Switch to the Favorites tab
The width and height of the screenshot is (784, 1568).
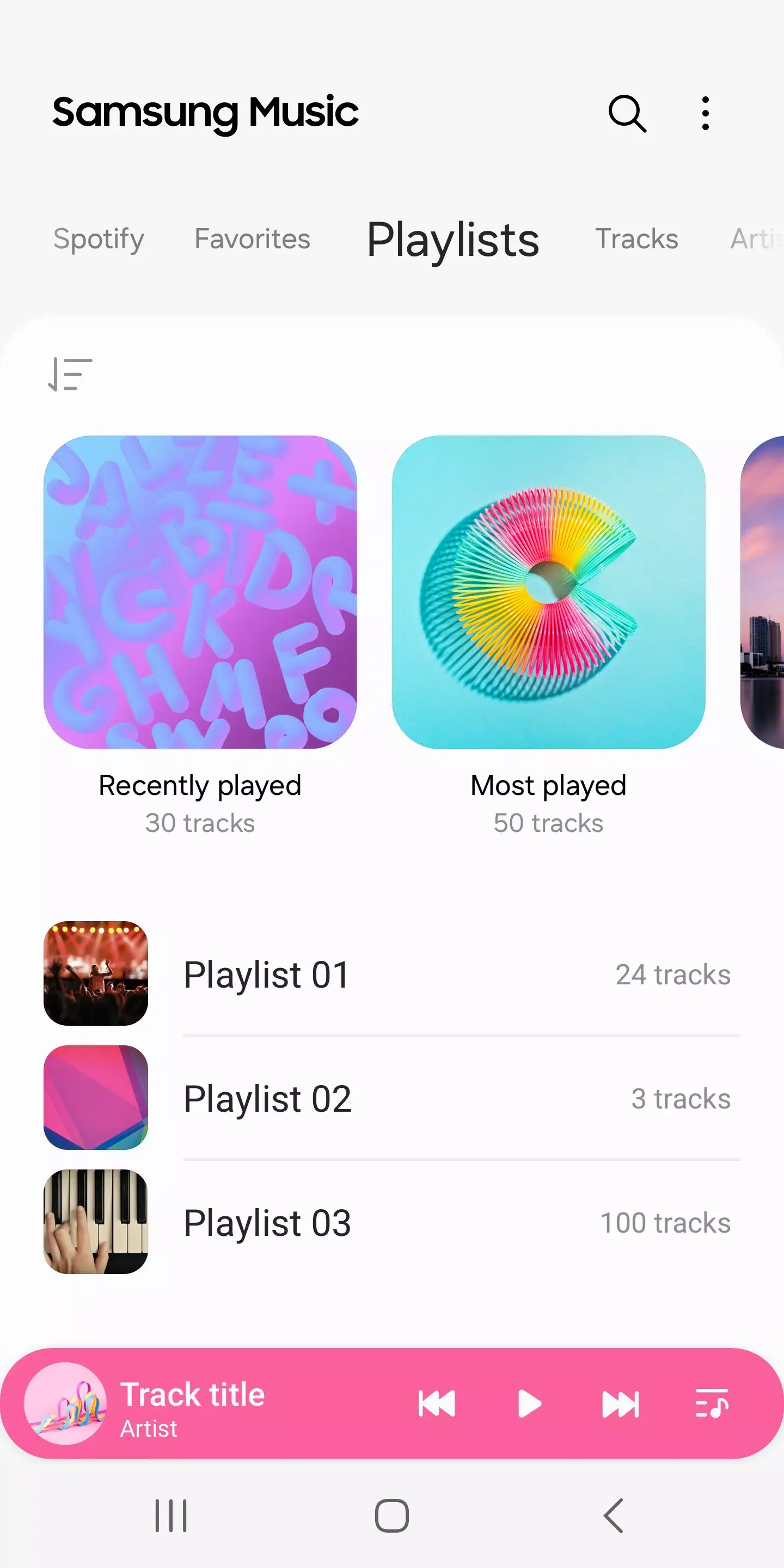(252, 238)
